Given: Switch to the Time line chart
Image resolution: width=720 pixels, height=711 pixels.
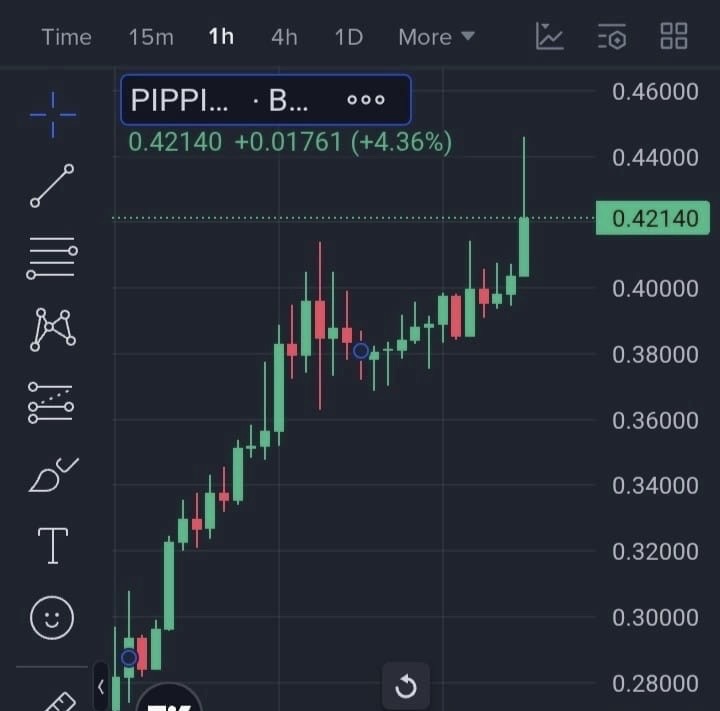Looking at the screenshot, I should click(66, 37).
